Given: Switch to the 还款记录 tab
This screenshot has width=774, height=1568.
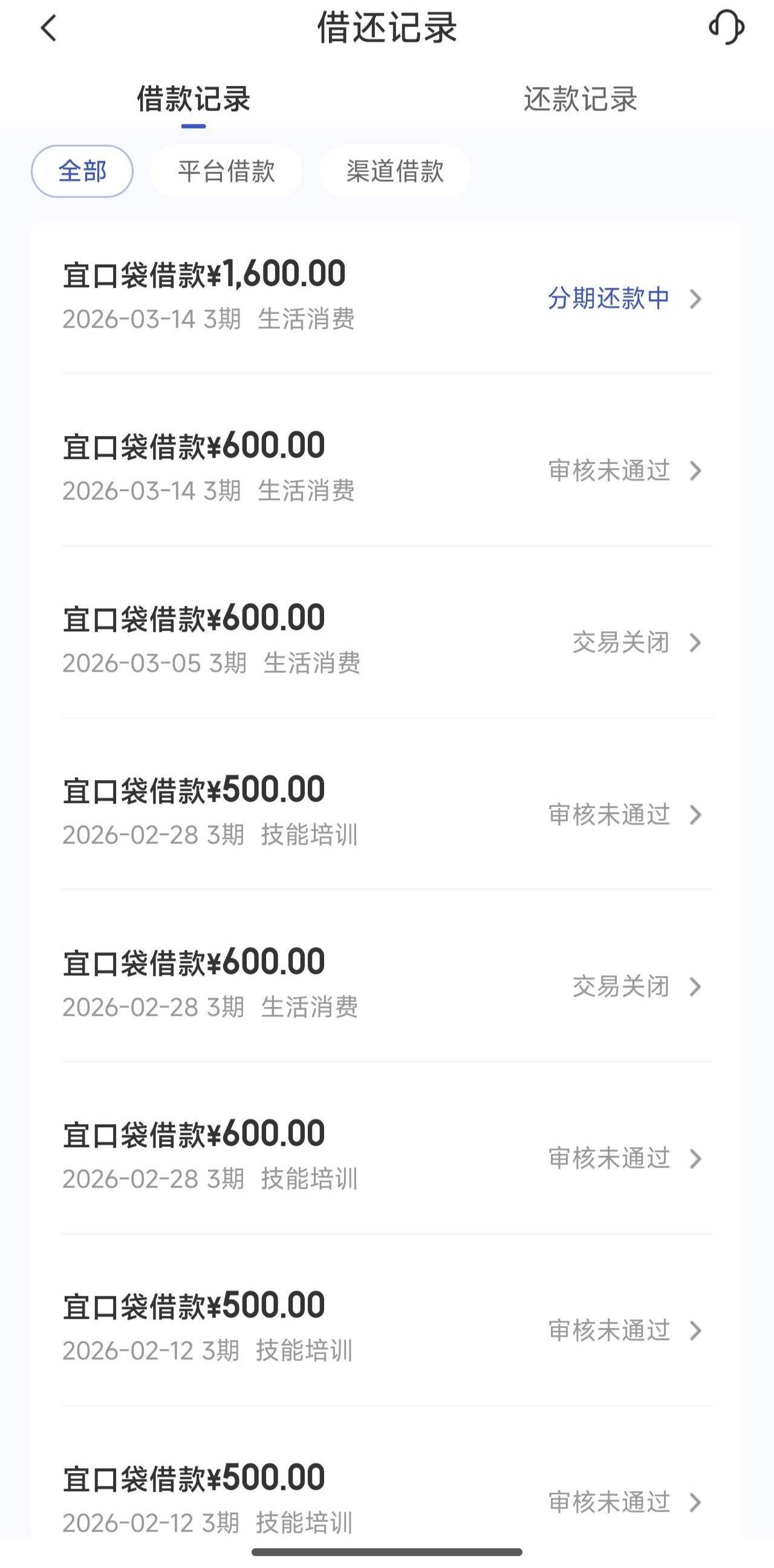Looking at the screenshot, I should point(580,99).
